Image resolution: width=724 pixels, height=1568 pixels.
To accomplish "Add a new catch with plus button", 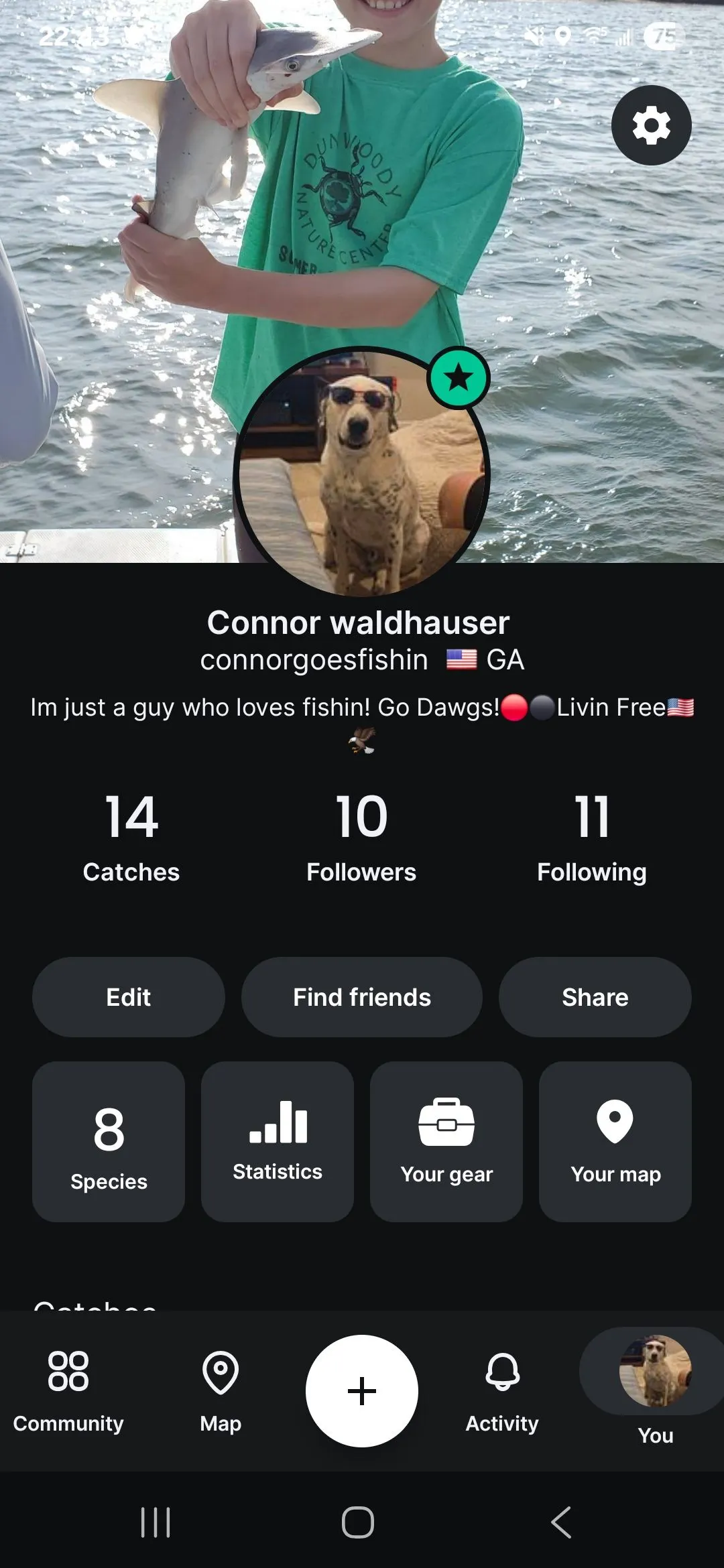I will [x=362, y=1391].
